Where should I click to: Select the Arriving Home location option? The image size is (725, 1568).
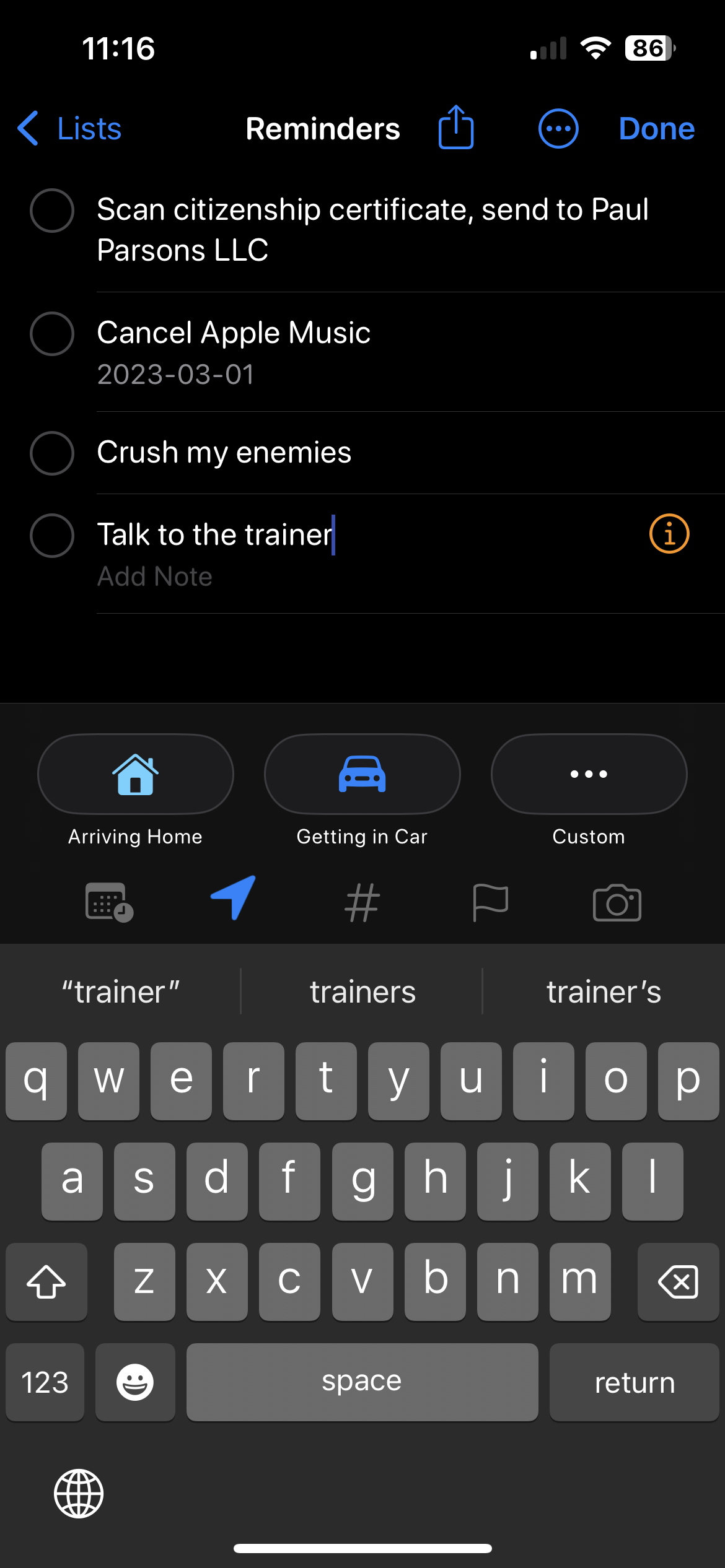coord(136,774)
